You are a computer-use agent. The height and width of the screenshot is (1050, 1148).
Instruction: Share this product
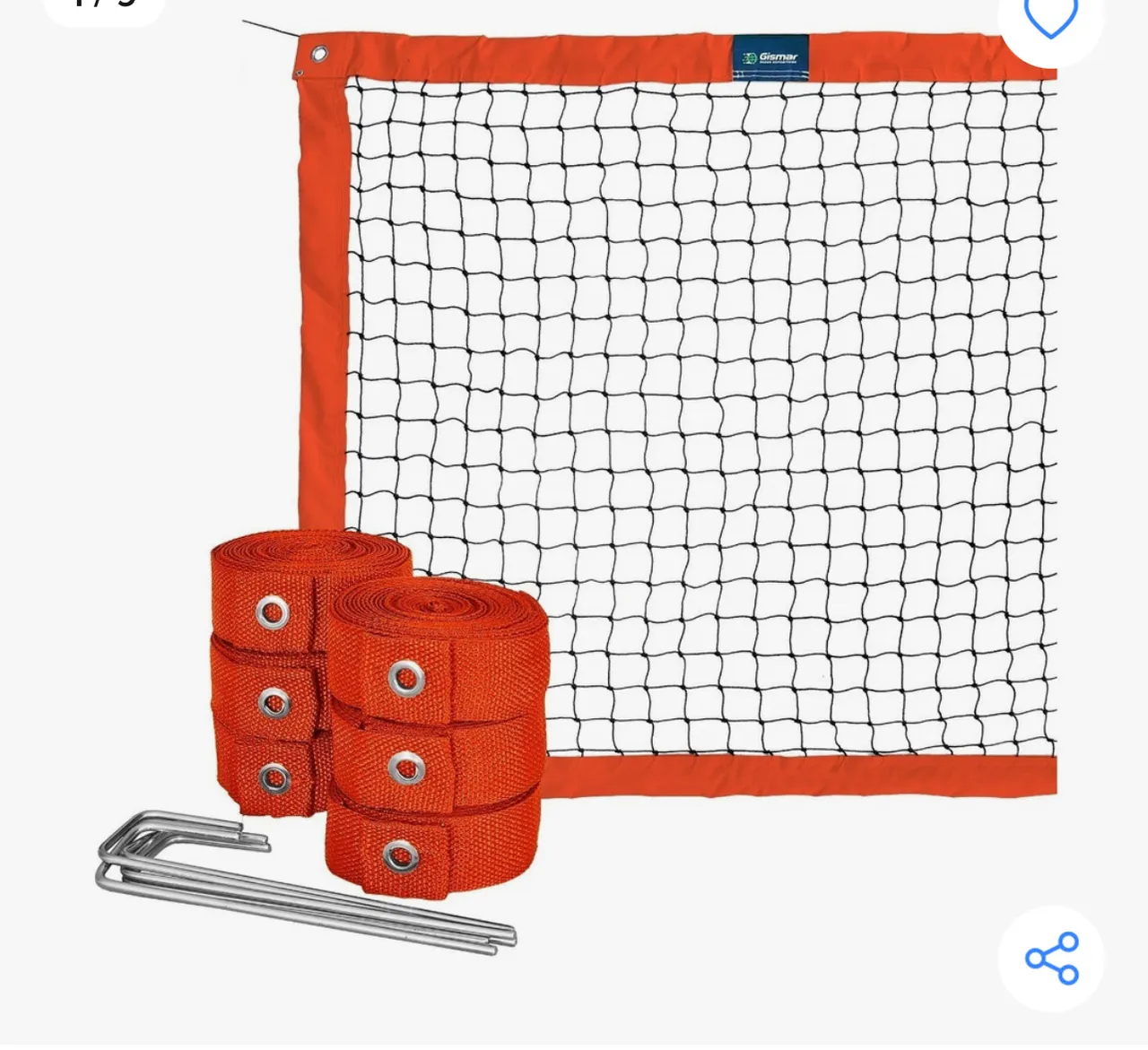[1051, 959]
